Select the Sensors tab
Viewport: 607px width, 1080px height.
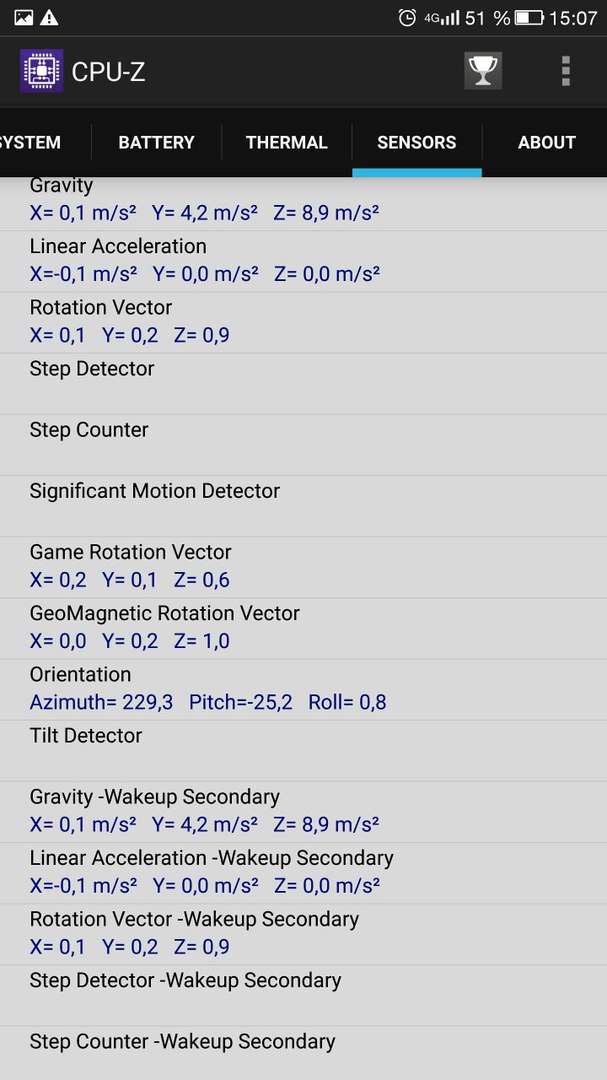point(417,143)
